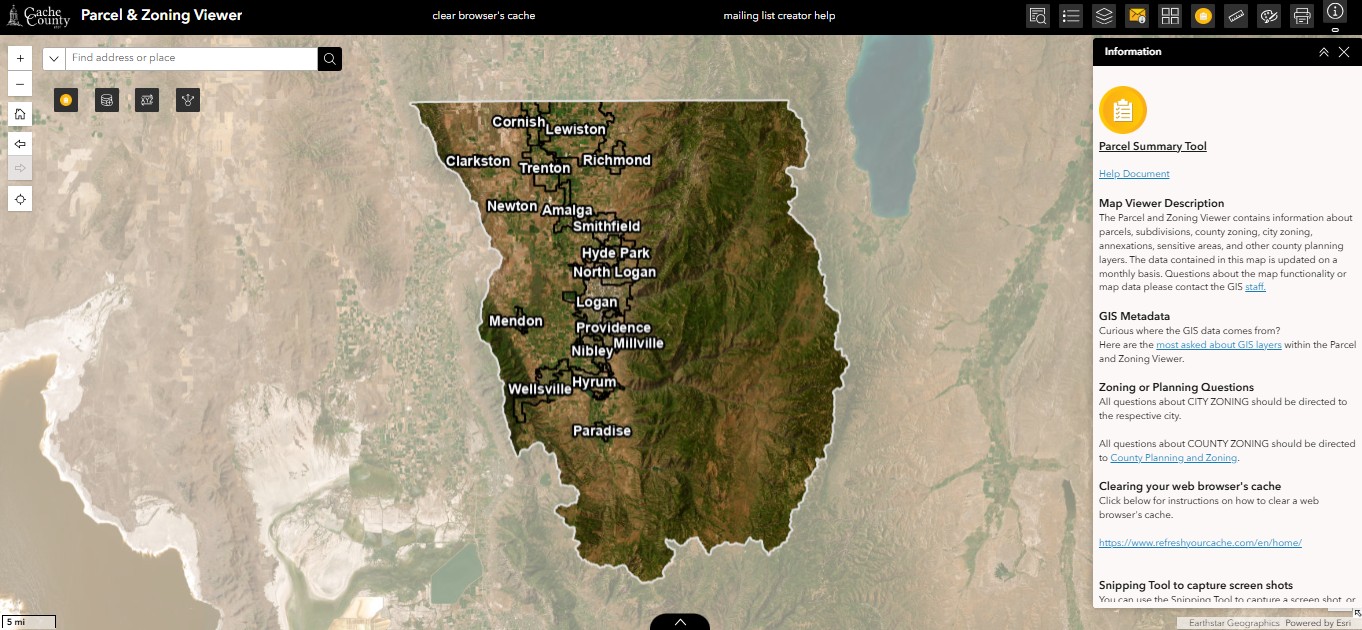Go to the previous map extent
Image resolution: width=1362 pixels, height=630 pixels.
[x=20, y=144]
